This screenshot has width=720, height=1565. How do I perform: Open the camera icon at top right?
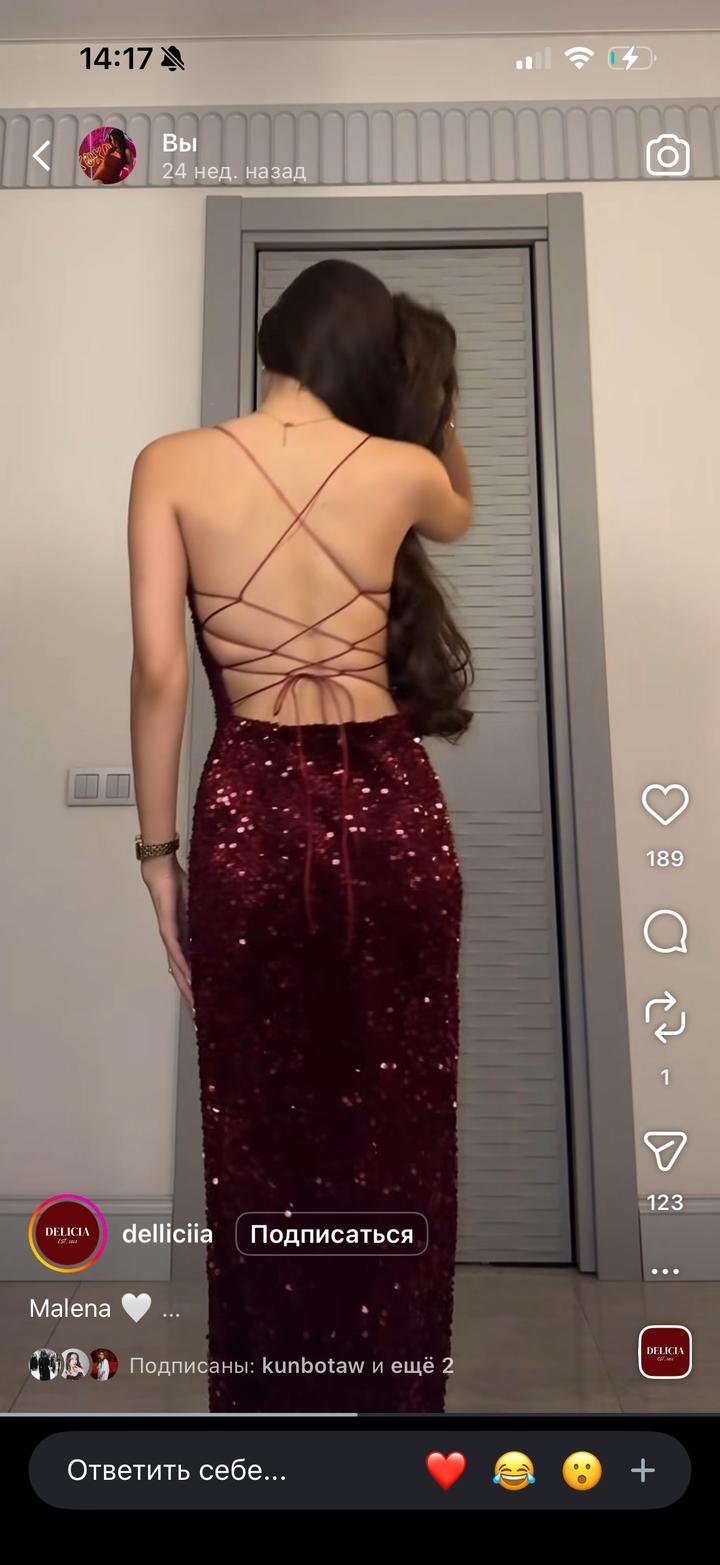pos(667,156)
